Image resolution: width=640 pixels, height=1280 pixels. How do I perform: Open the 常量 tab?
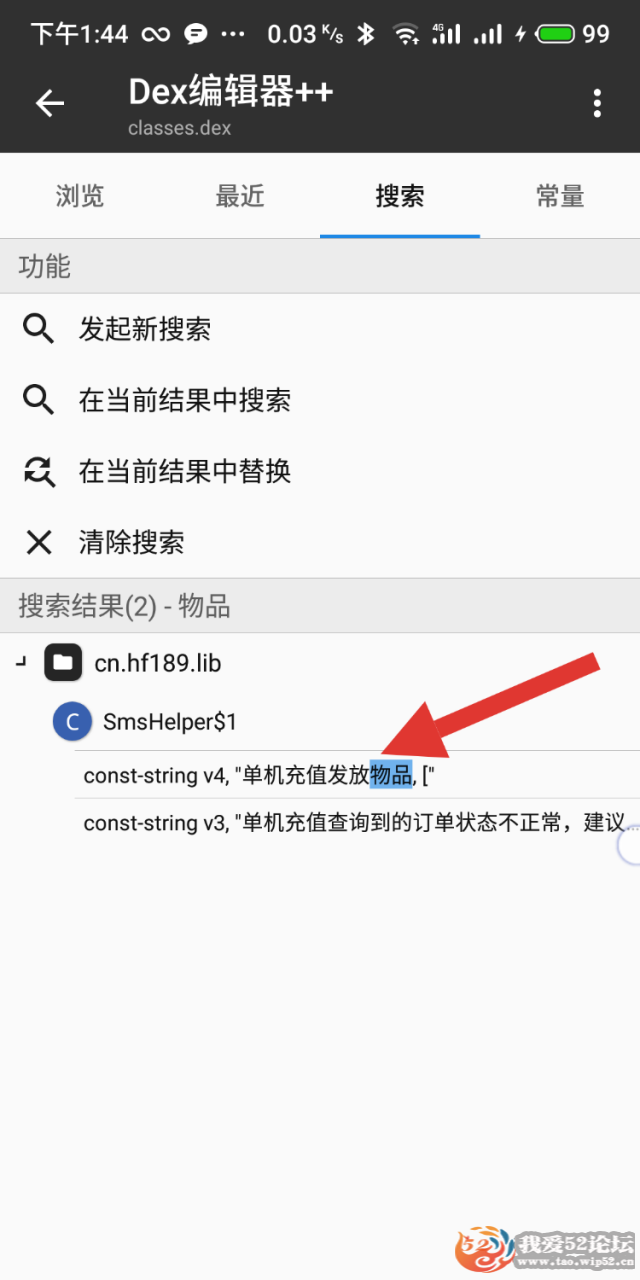pos(560,196)
